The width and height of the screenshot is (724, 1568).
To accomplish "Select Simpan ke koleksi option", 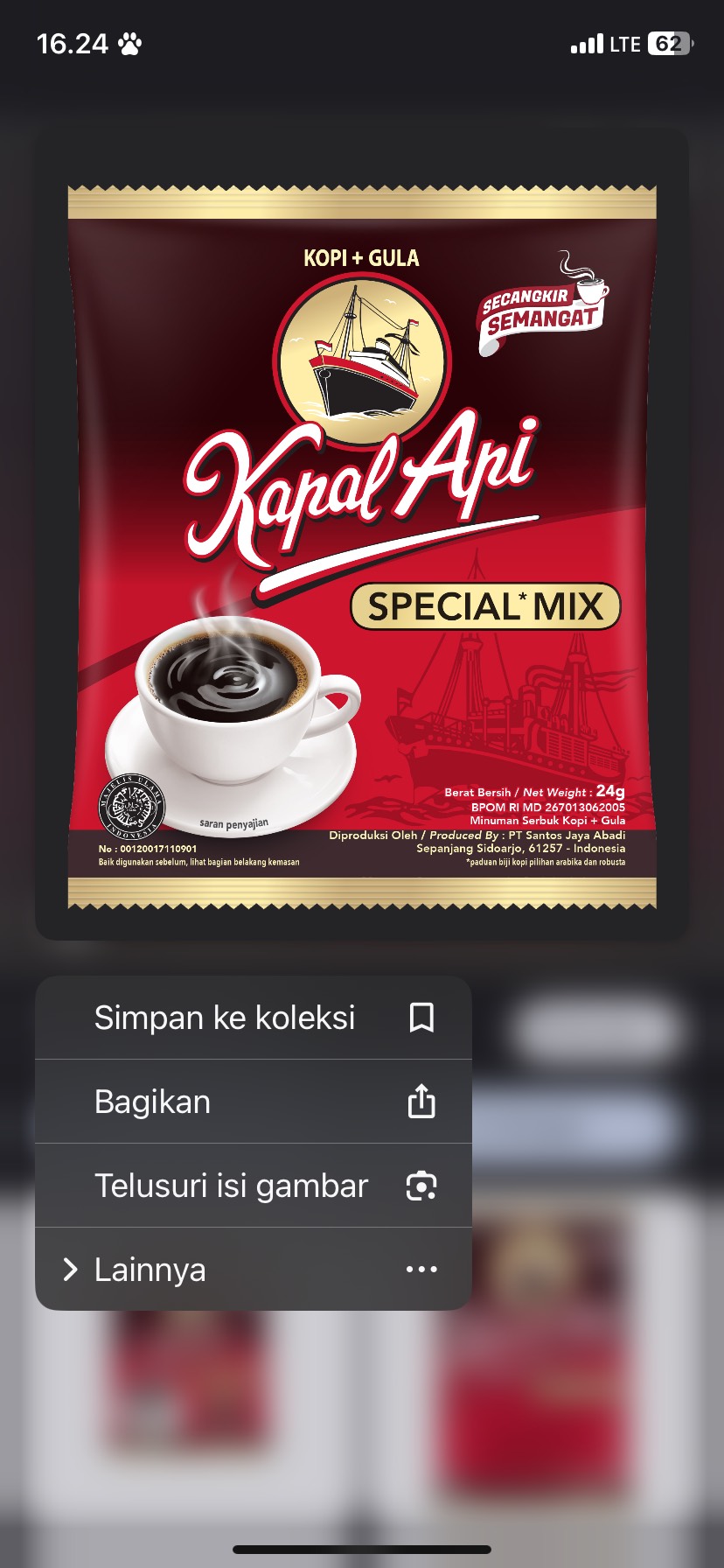I will (253, 1018).
